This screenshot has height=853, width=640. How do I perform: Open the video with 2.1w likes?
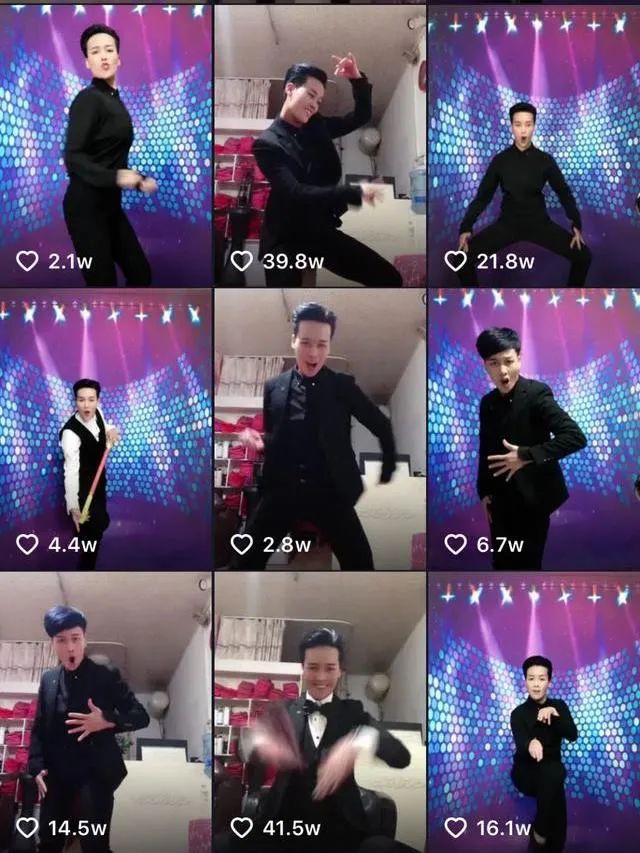tap(105, 145)
